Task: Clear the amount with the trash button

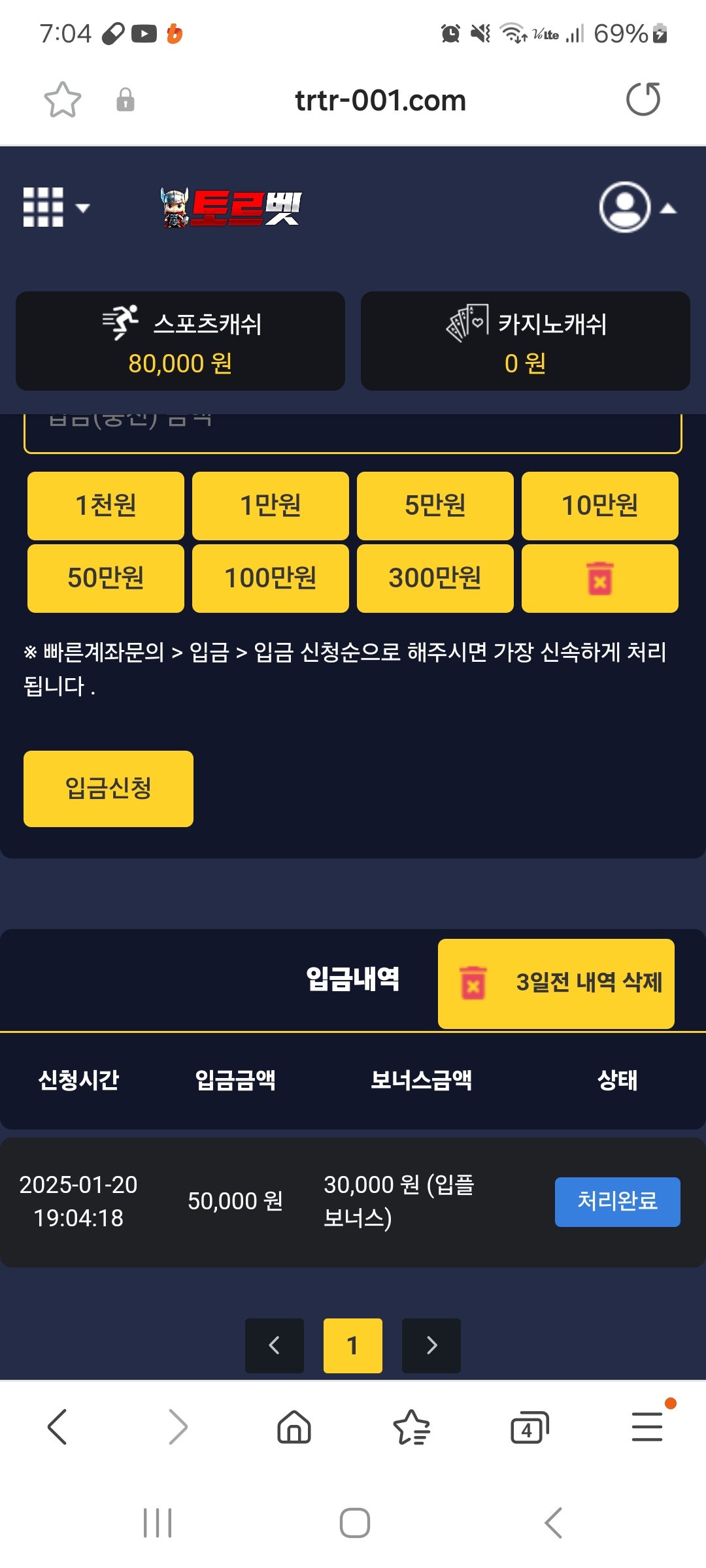Action: click(x=600, y=578)
